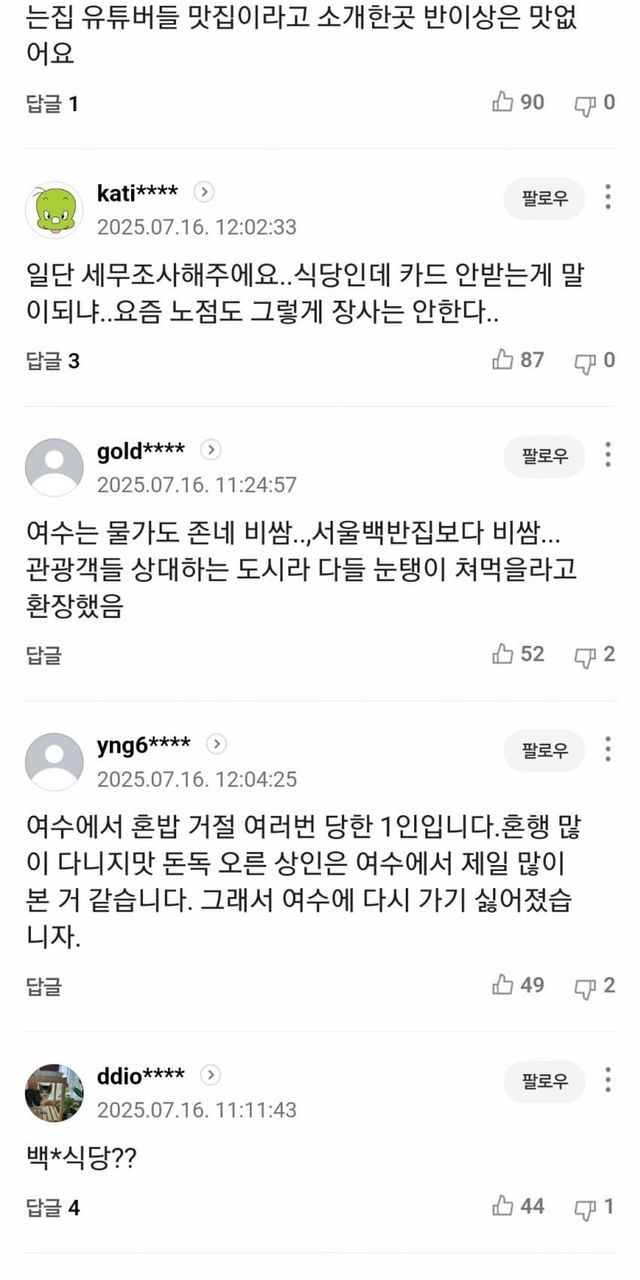Follow user ddio****
Screen dimensions: 640x1280
[545, 1081]
